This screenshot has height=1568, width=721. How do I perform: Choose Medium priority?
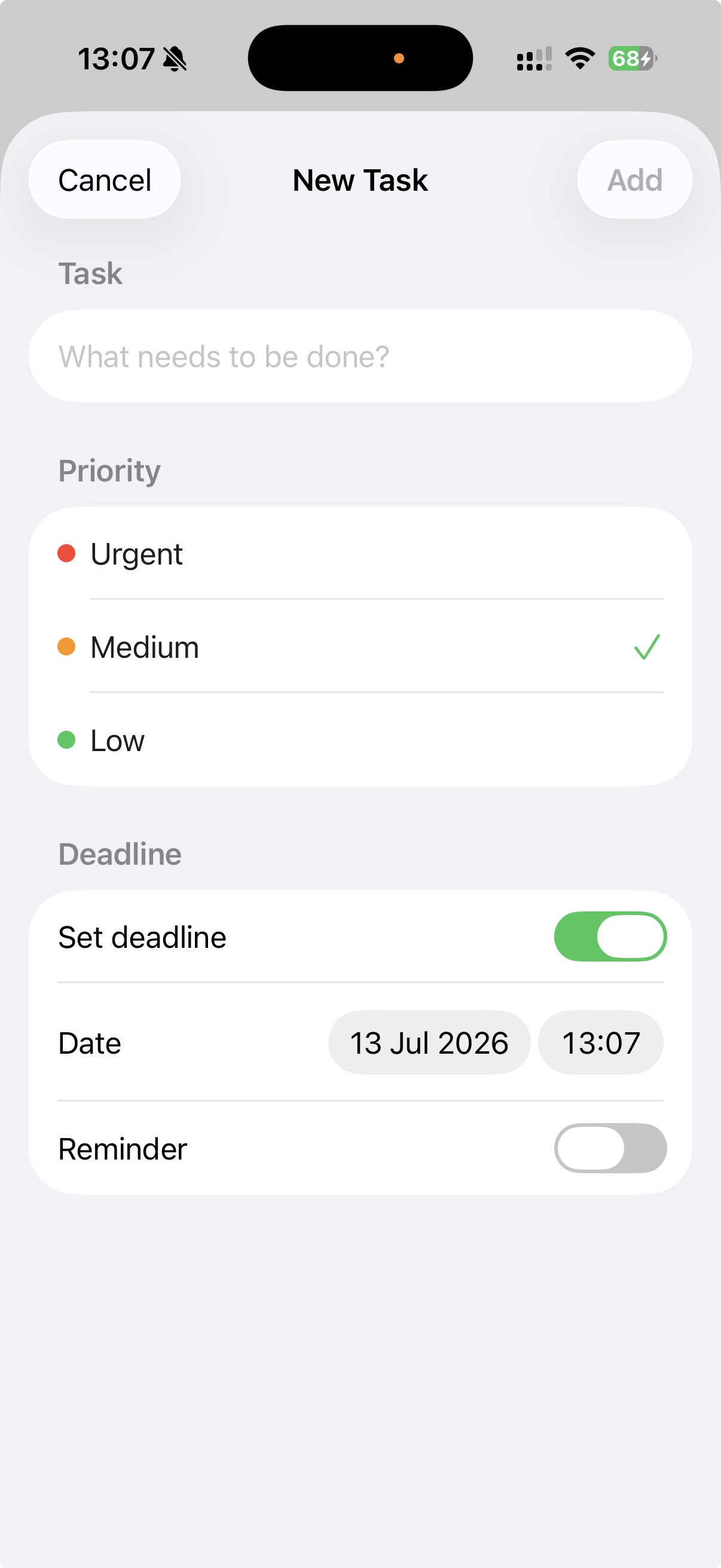click(x=360, y=646)
